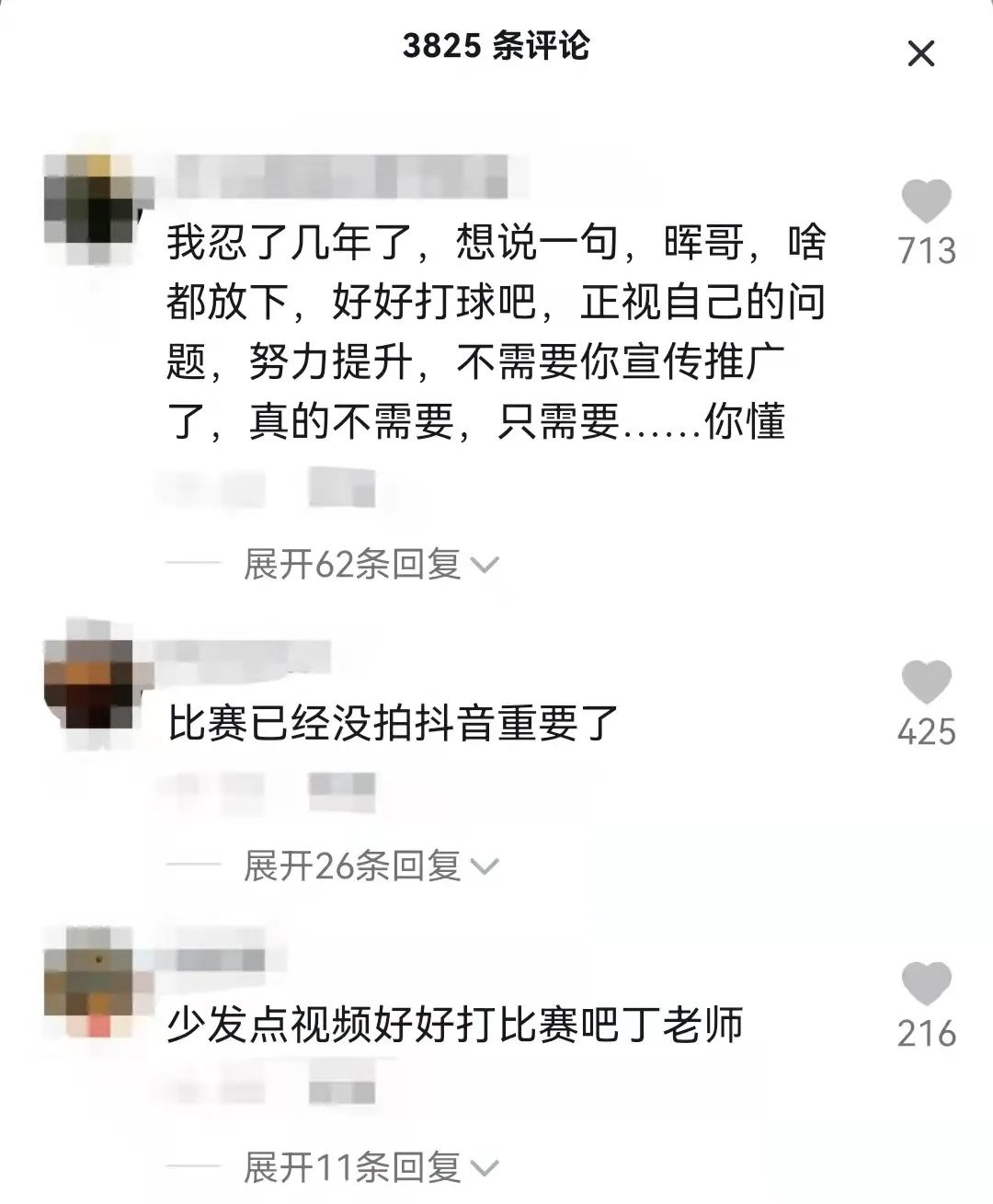Image resolution: width=993 pixels, height=1204 pixels.
Task: Open avatar of the first commenter
Action: tap(88, 199)
